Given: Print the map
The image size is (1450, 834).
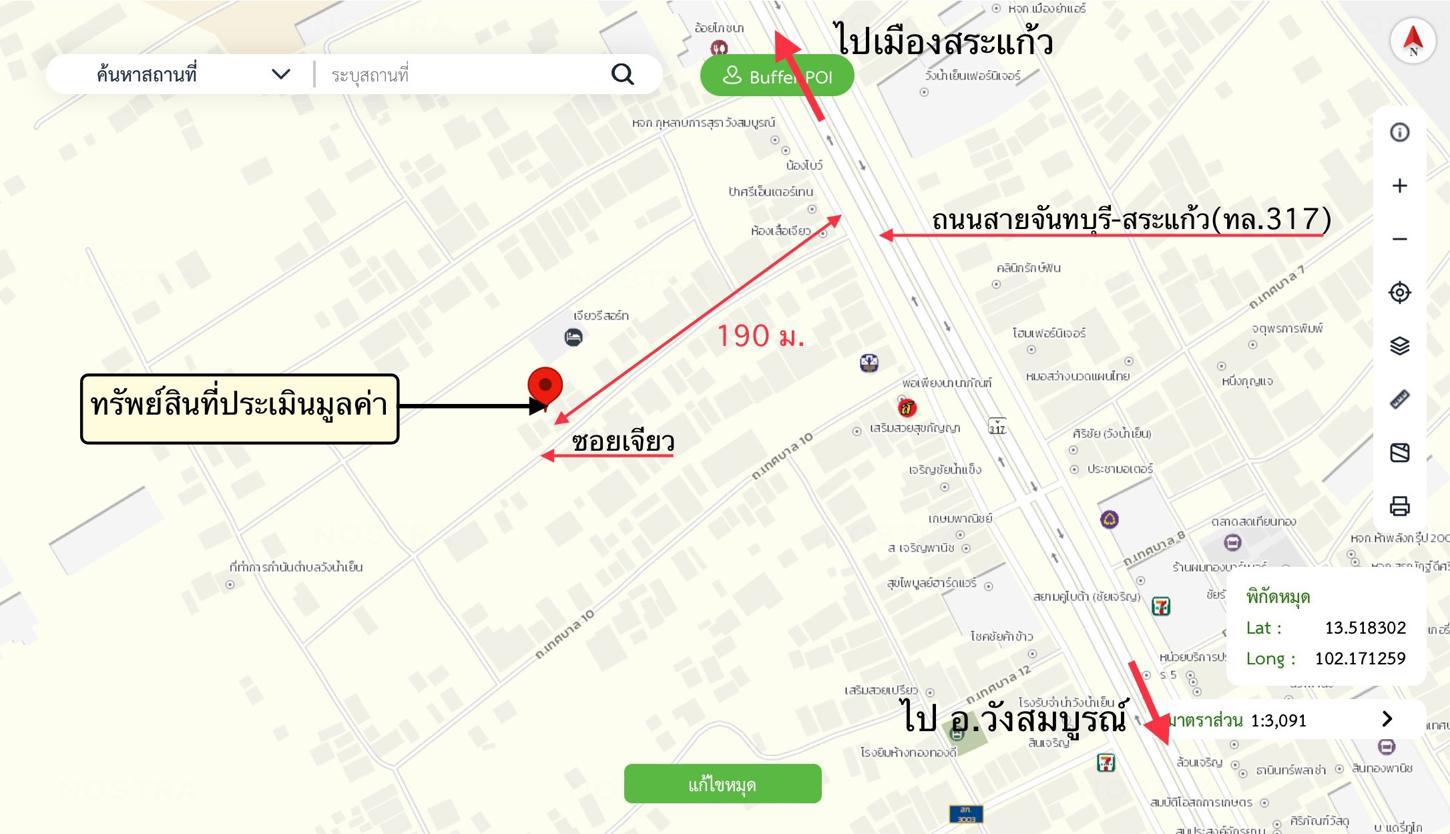Looking at the screenshot, I should (x=1399, y=506).
